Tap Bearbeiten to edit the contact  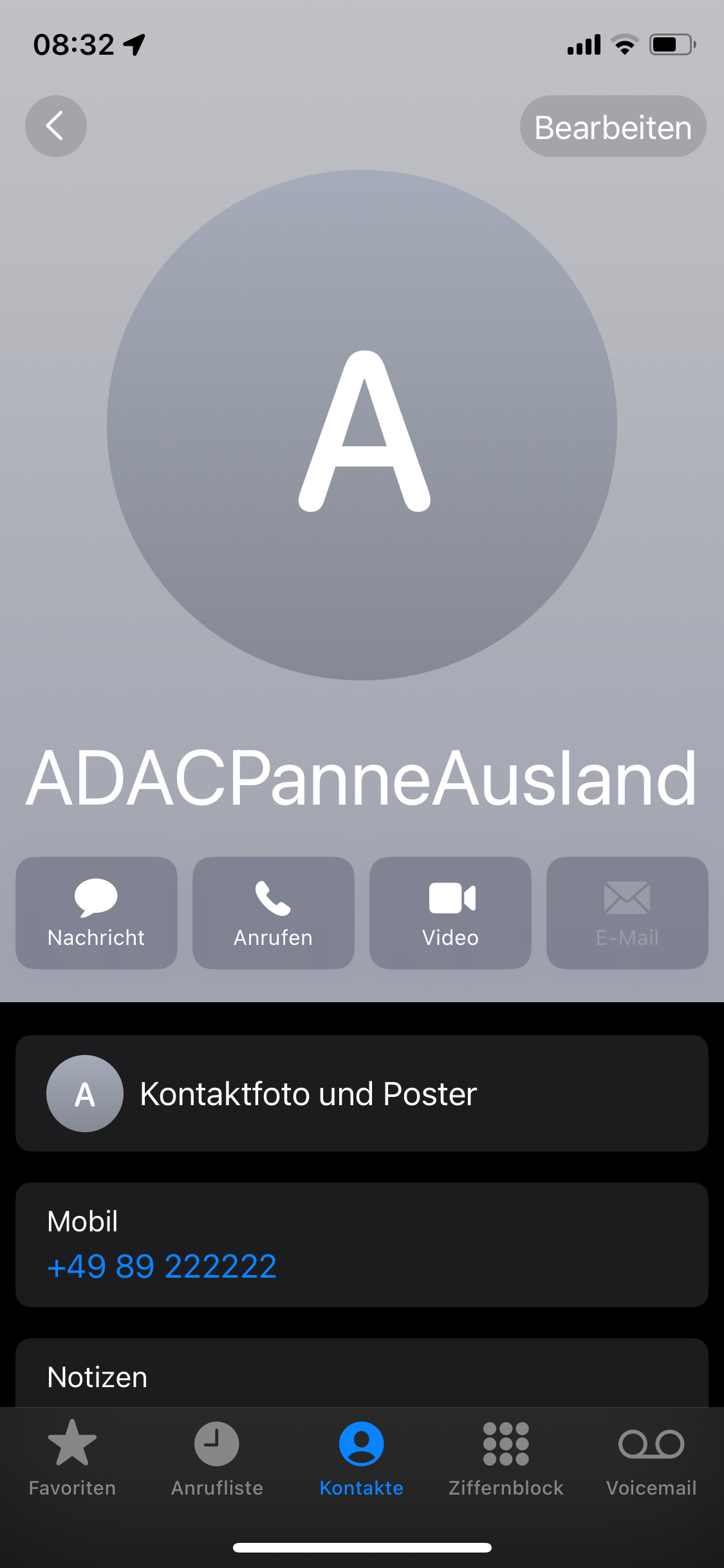click(x=613, y=127)
